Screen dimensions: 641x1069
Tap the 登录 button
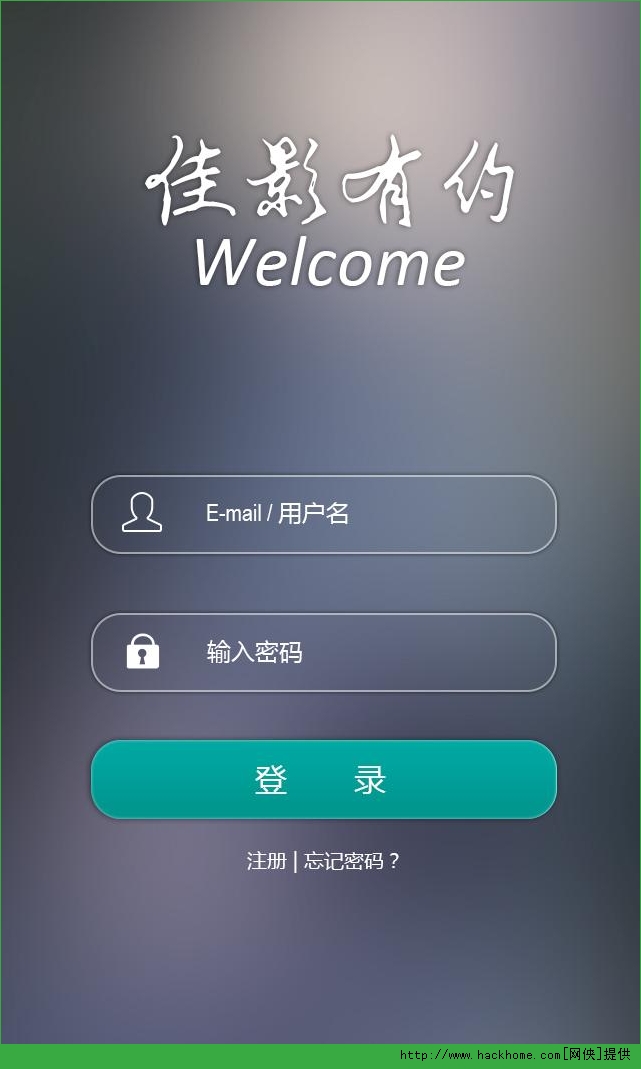tap(324, 779)
